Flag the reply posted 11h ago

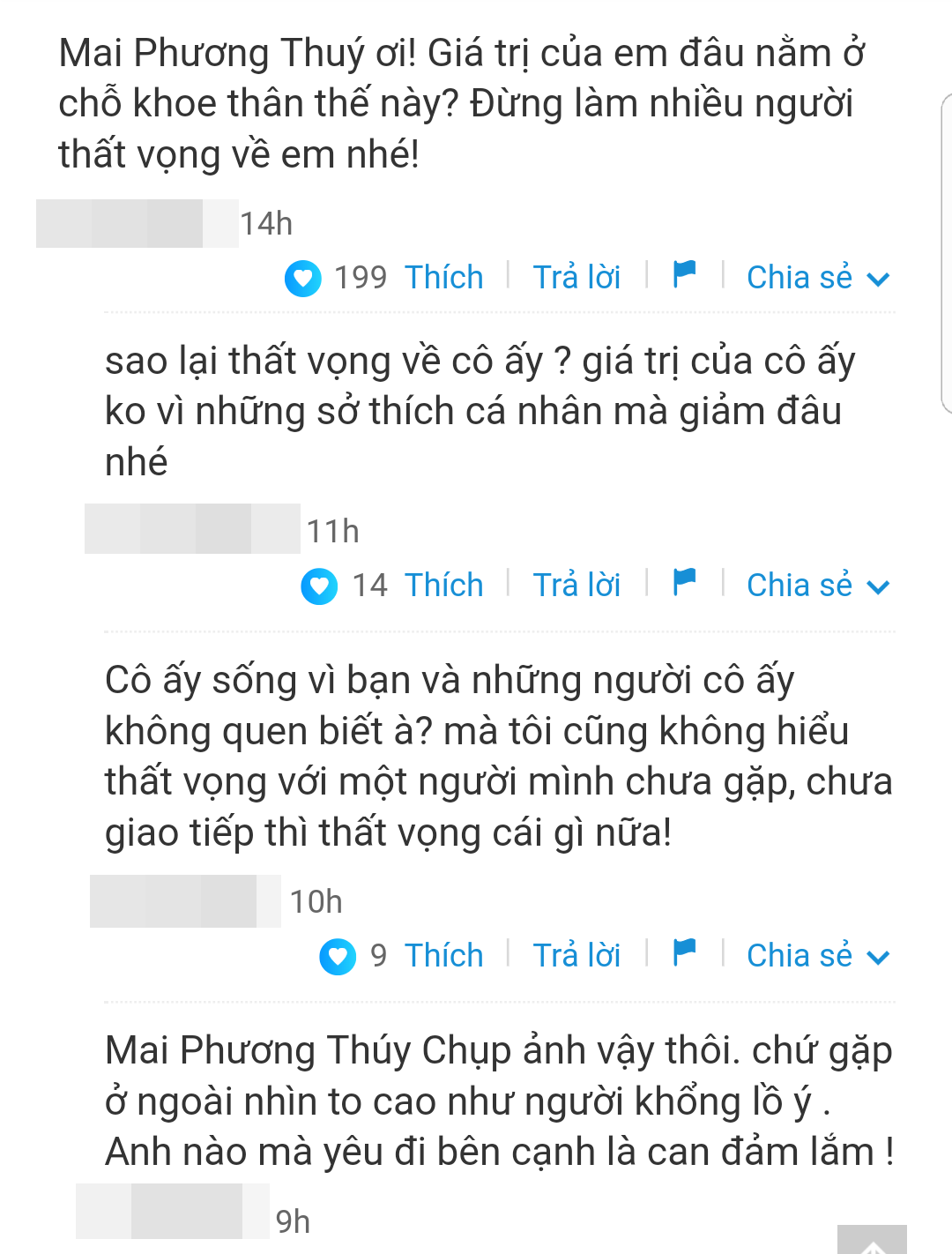coord(684,582)
